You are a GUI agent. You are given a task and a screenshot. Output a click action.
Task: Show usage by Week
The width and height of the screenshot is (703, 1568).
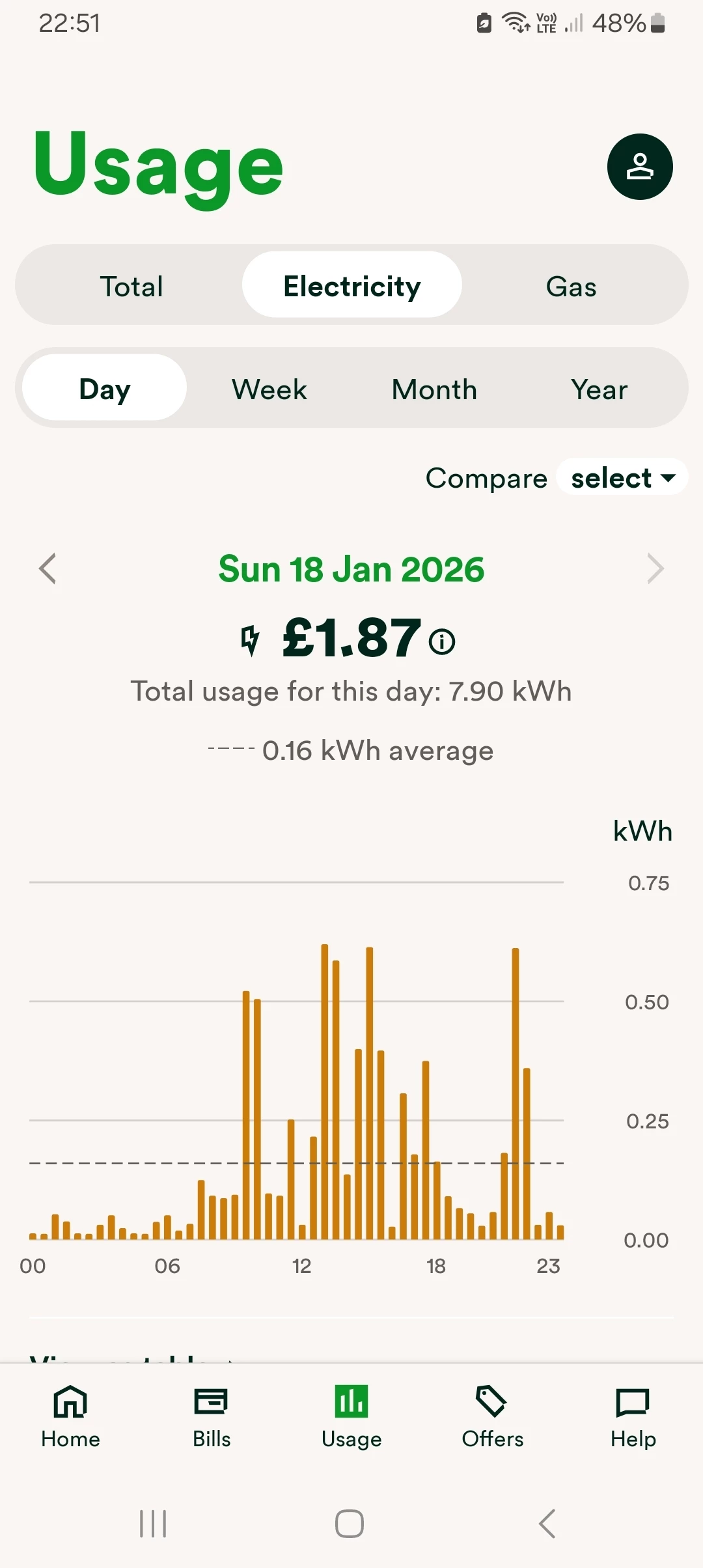click(x=269, y=389)
